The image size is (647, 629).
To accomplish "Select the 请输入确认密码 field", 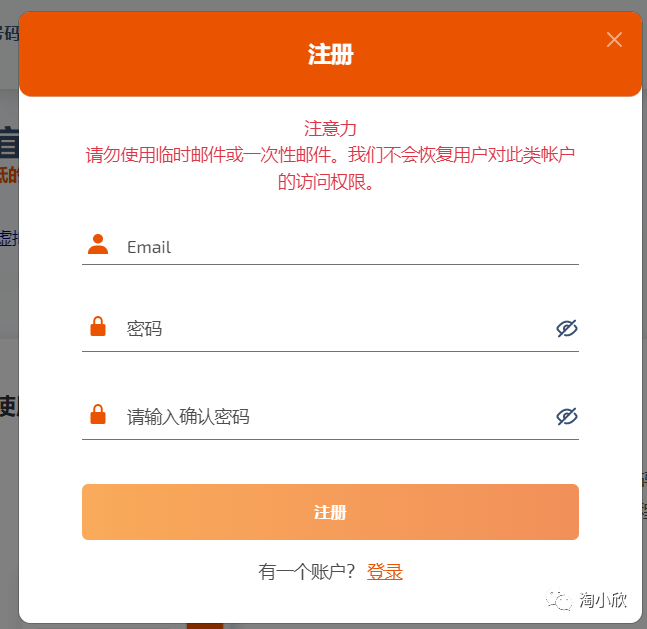I will pos(330,416).
